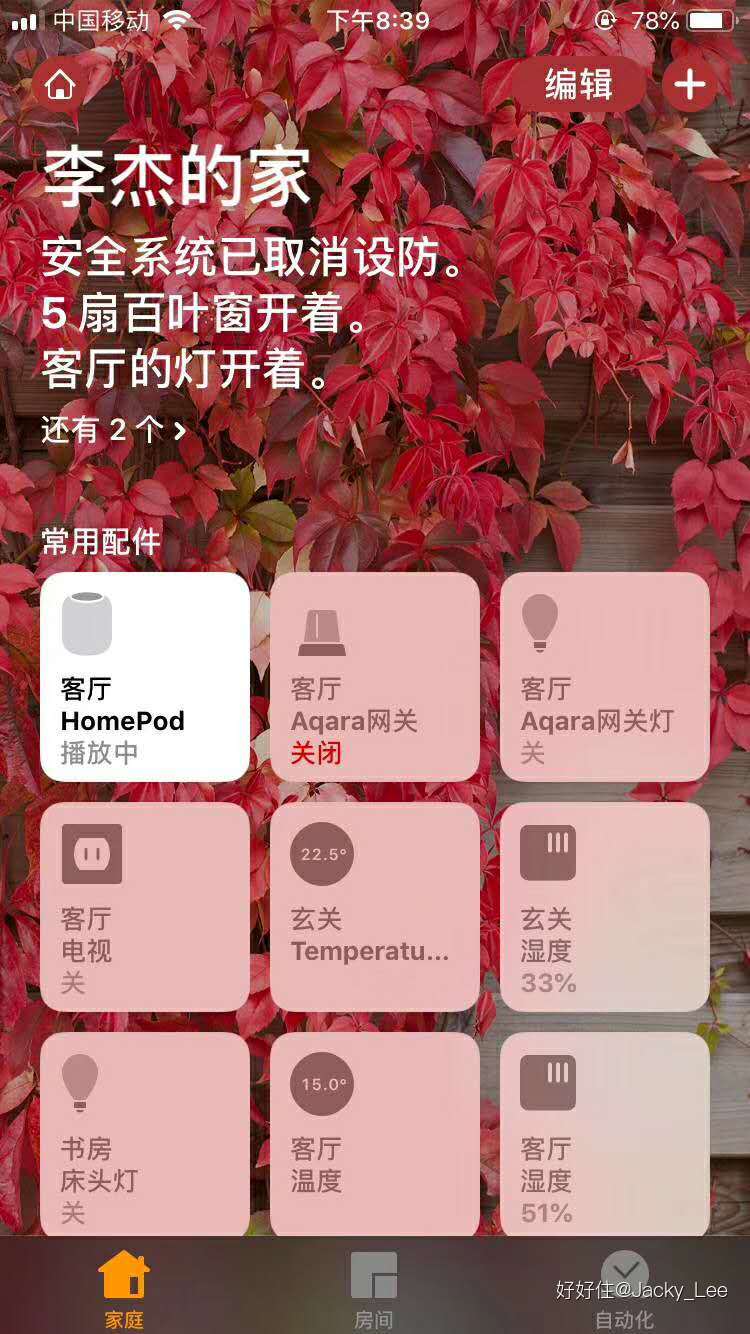
Task: Open the 客厅 温度 15.0° tile
Action: 375,1135
